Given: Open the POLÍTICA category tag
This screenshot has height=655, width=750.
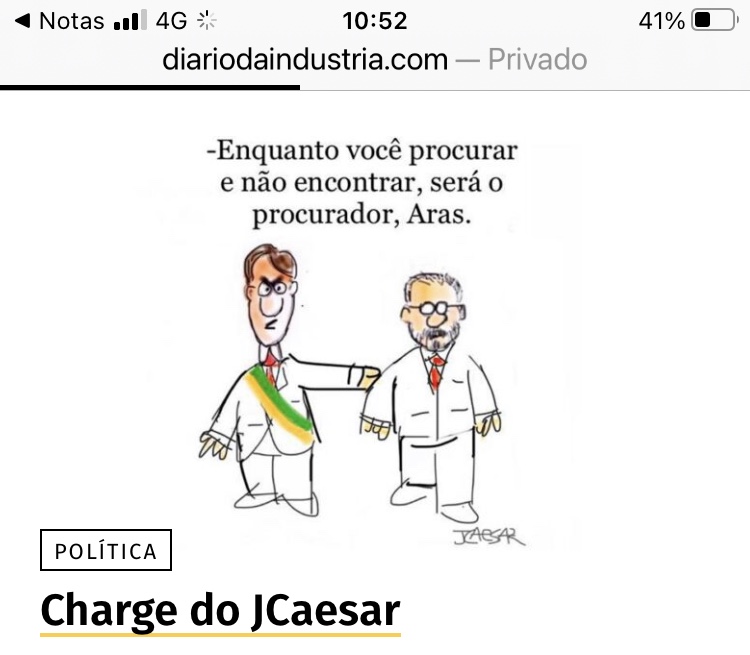Looking at the screenshot, I should (x=106, y=551).
